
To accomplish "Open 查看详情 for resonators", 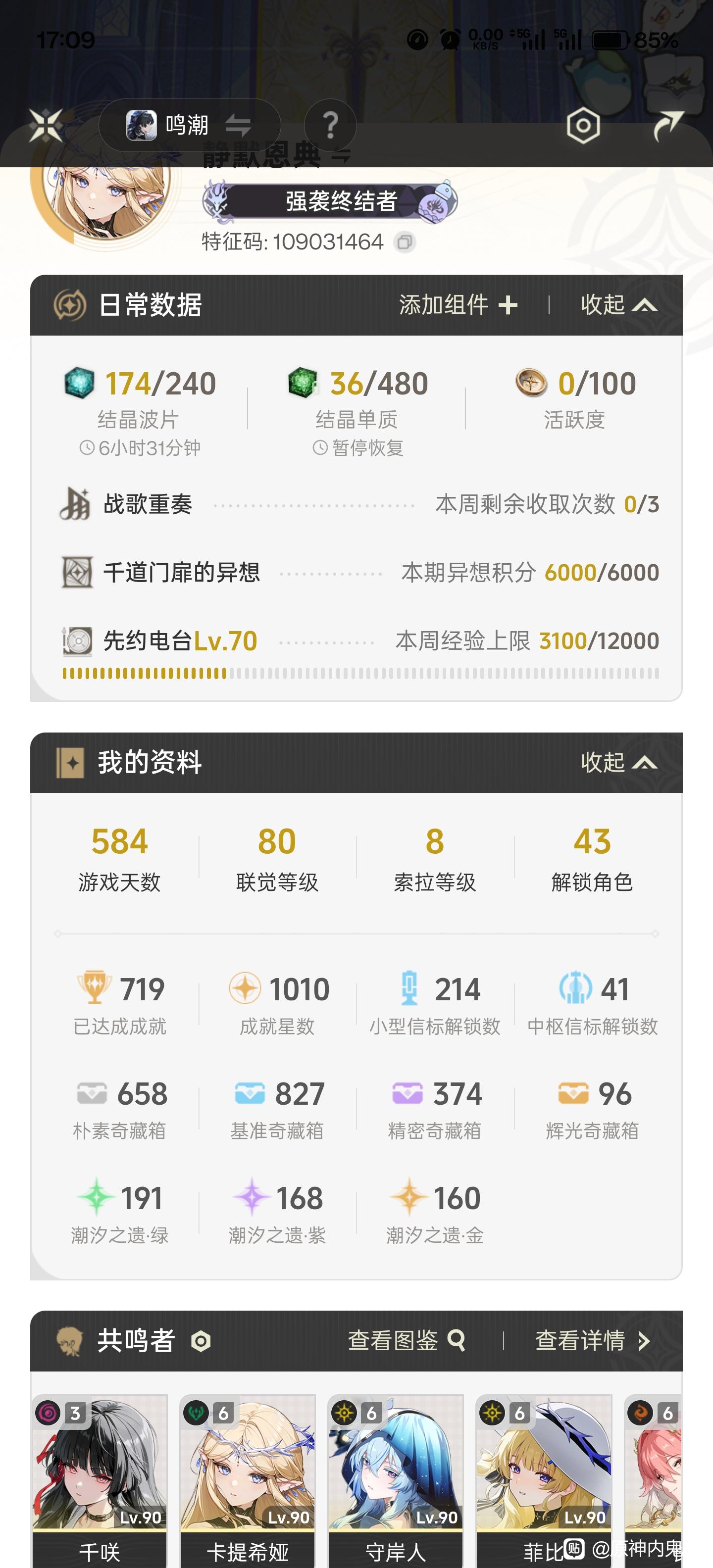I will click(x=592, y=1340).
